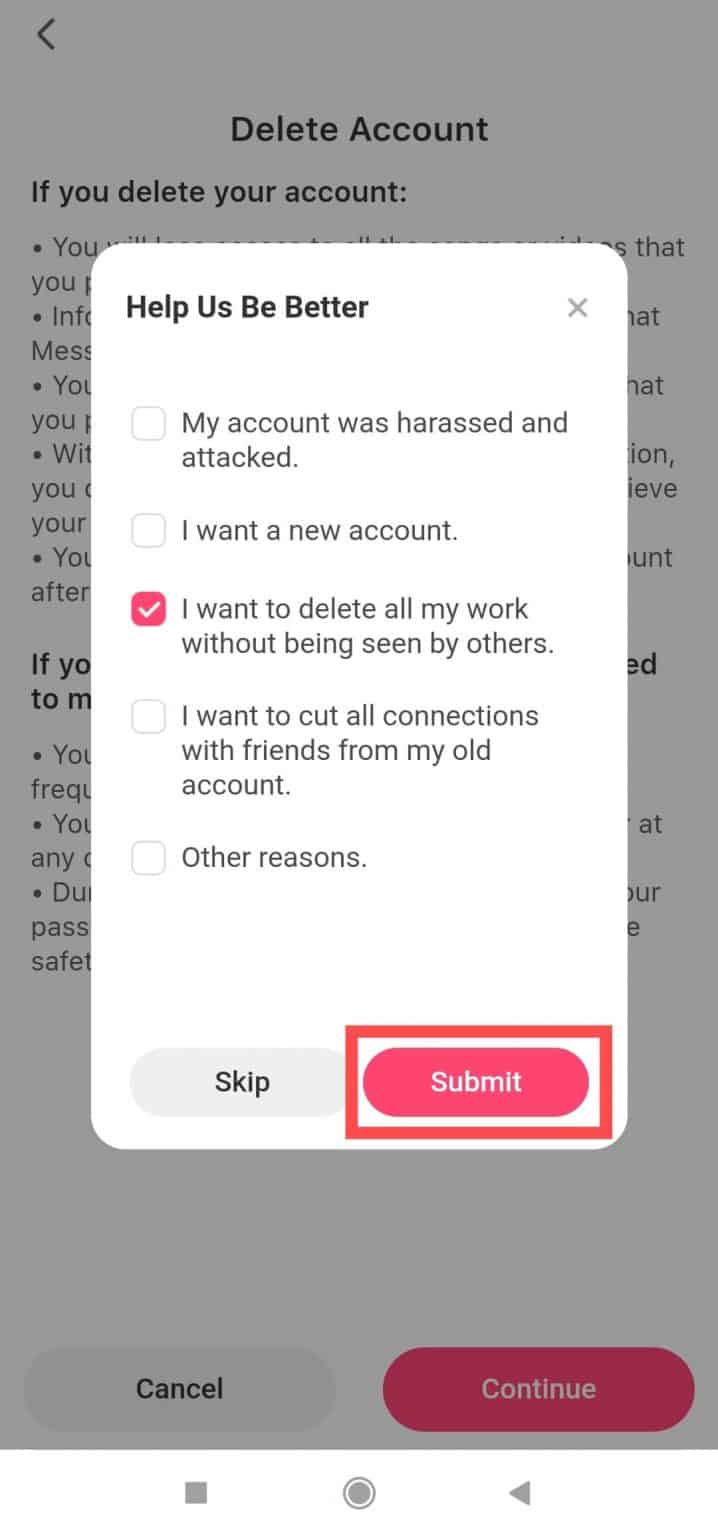Continue with deleting the account

coord(538,1389)
